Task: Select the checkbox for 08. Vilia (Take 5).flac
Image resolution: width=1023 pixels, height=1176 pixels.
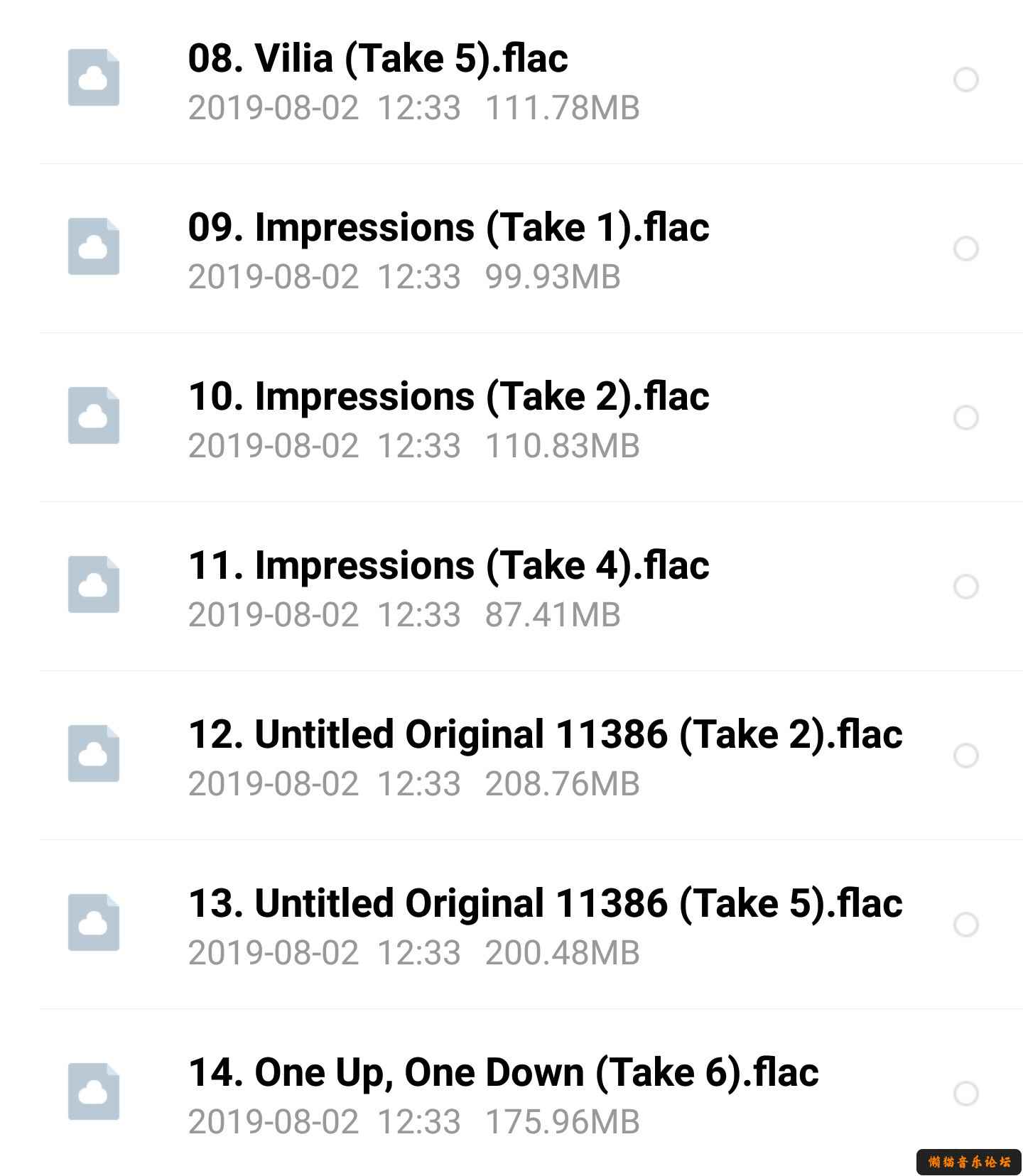Action: pos(965,80)
